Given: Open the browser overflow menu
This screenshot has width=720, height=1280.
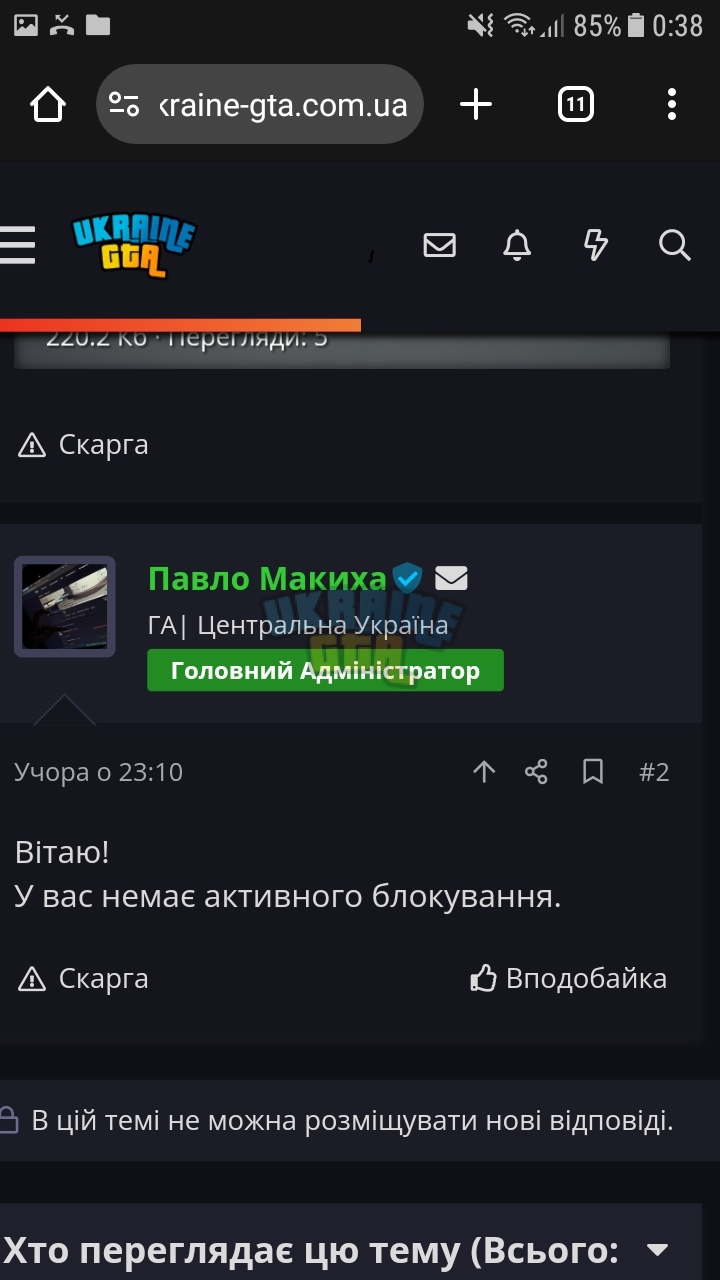Looking at the screenshot, I should [x=672, y=104].
